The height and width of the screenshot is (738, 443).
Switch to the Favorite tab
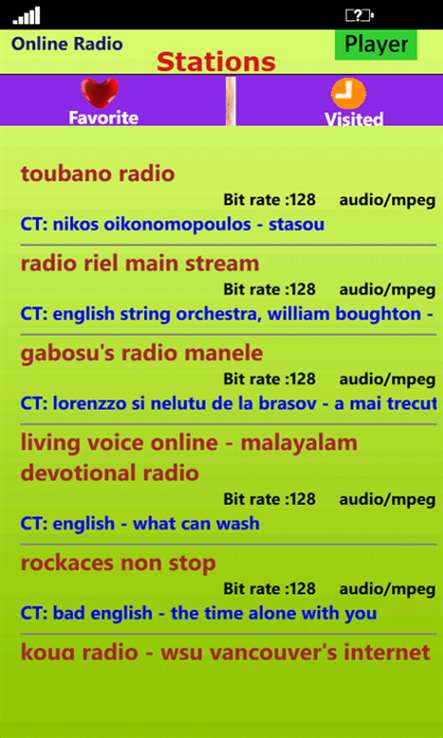(104, 102)
